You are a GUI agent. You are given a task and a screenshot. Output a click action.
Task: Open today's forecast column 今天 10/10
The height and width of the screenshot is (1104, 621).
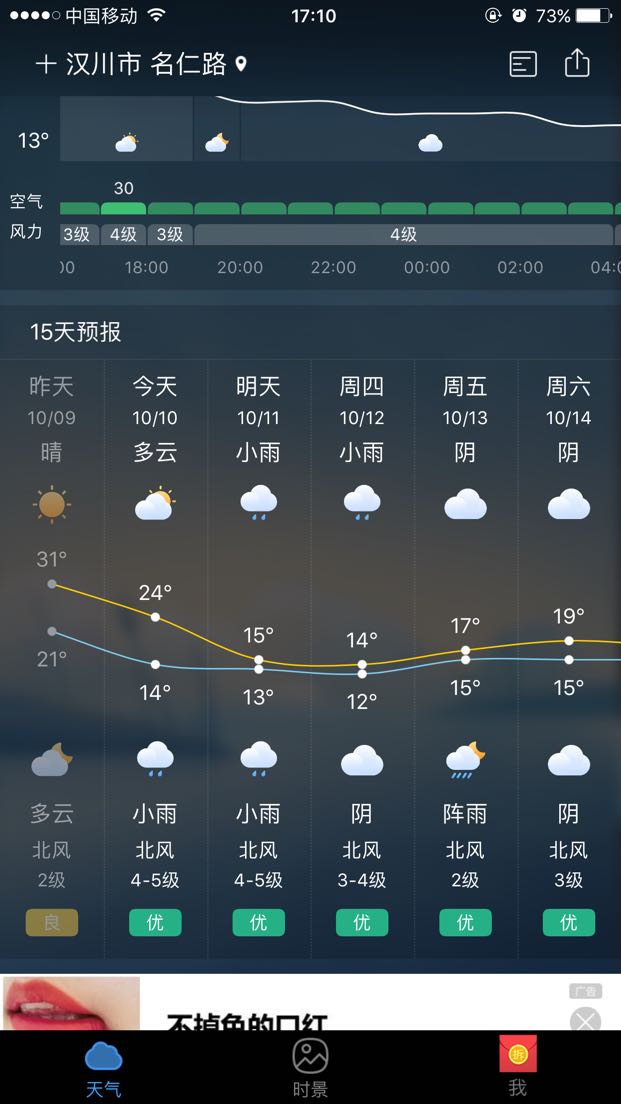[155, 658]
